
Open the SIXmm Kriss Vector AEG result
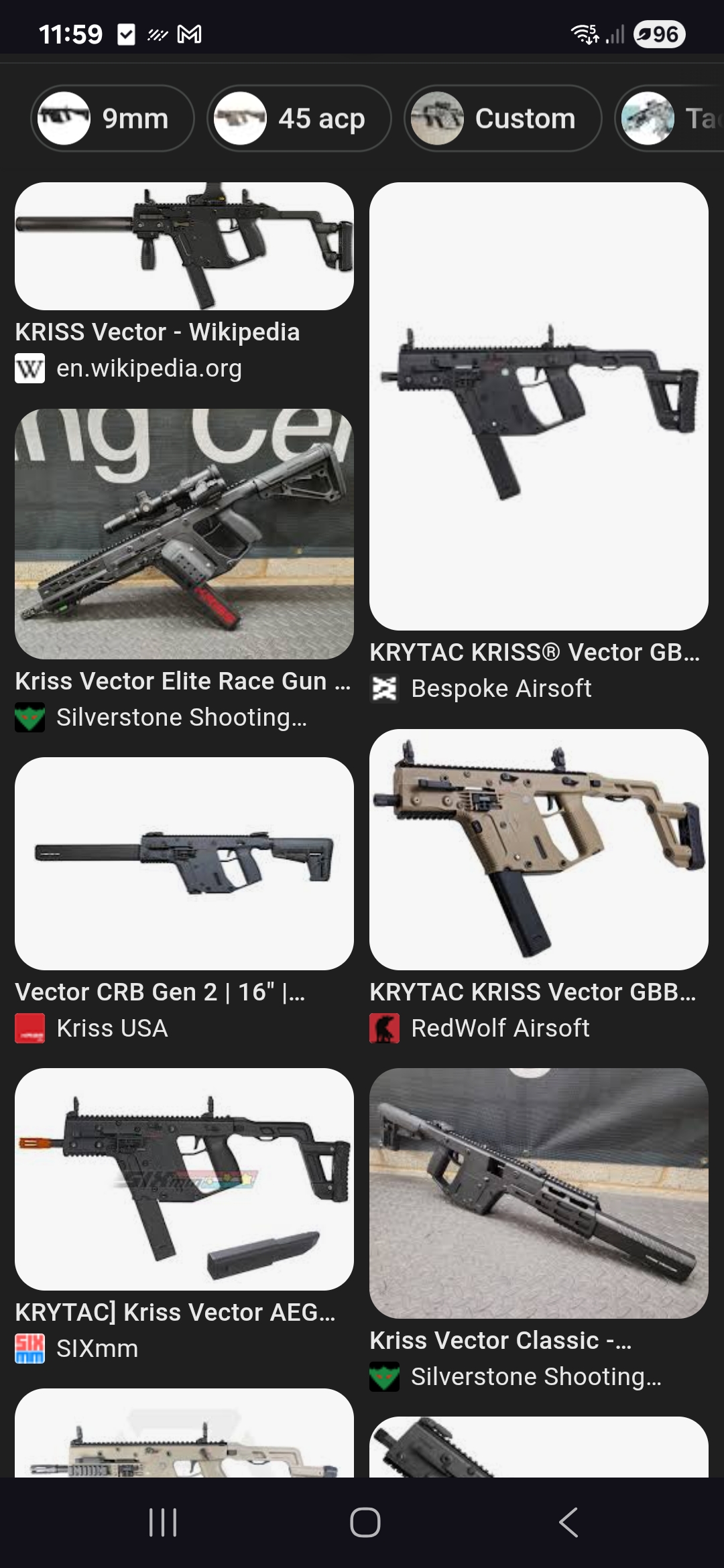[184, 1179]
